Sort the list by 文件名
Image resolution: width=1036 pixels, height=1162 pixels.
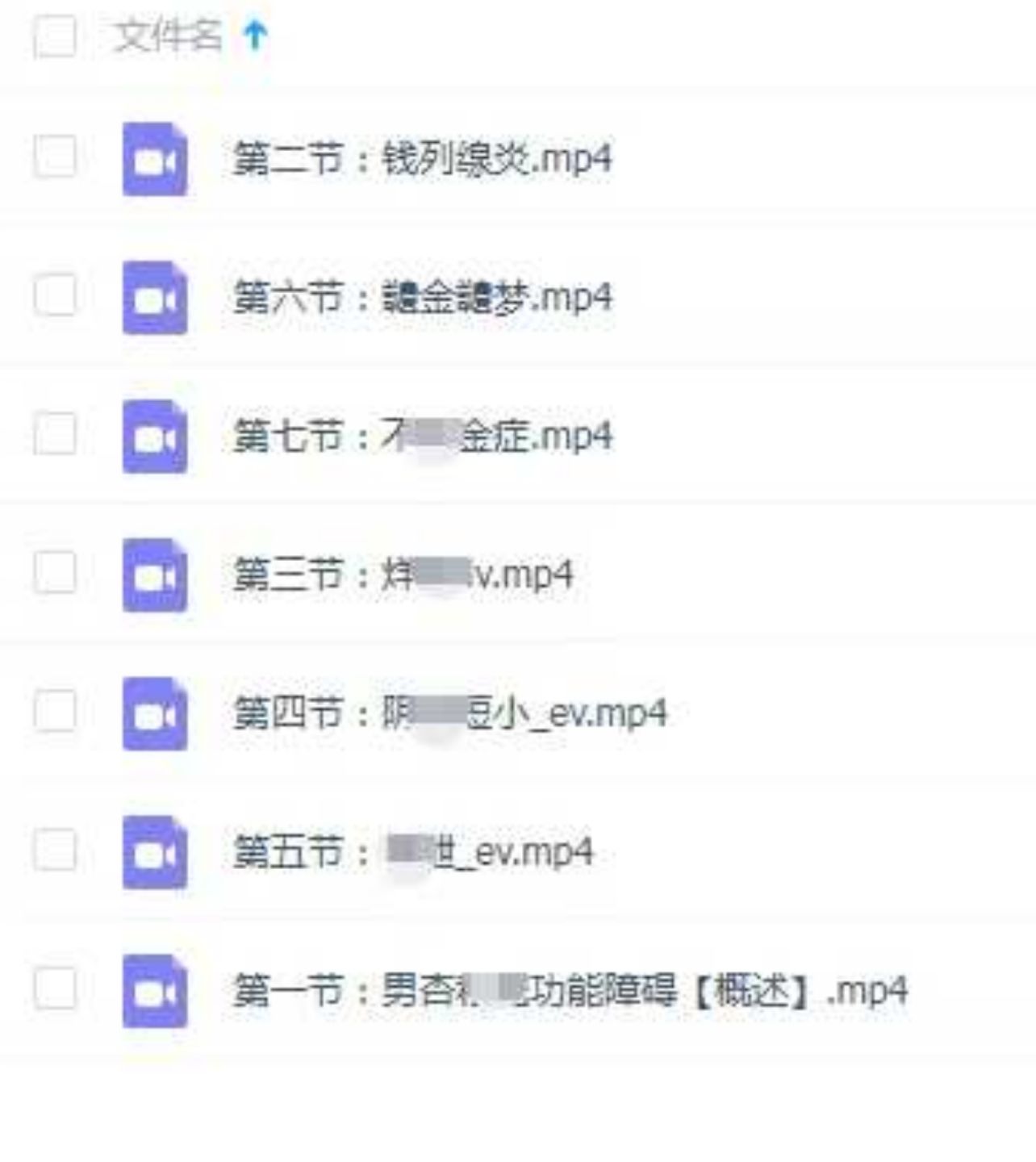(x=168, y=36)
